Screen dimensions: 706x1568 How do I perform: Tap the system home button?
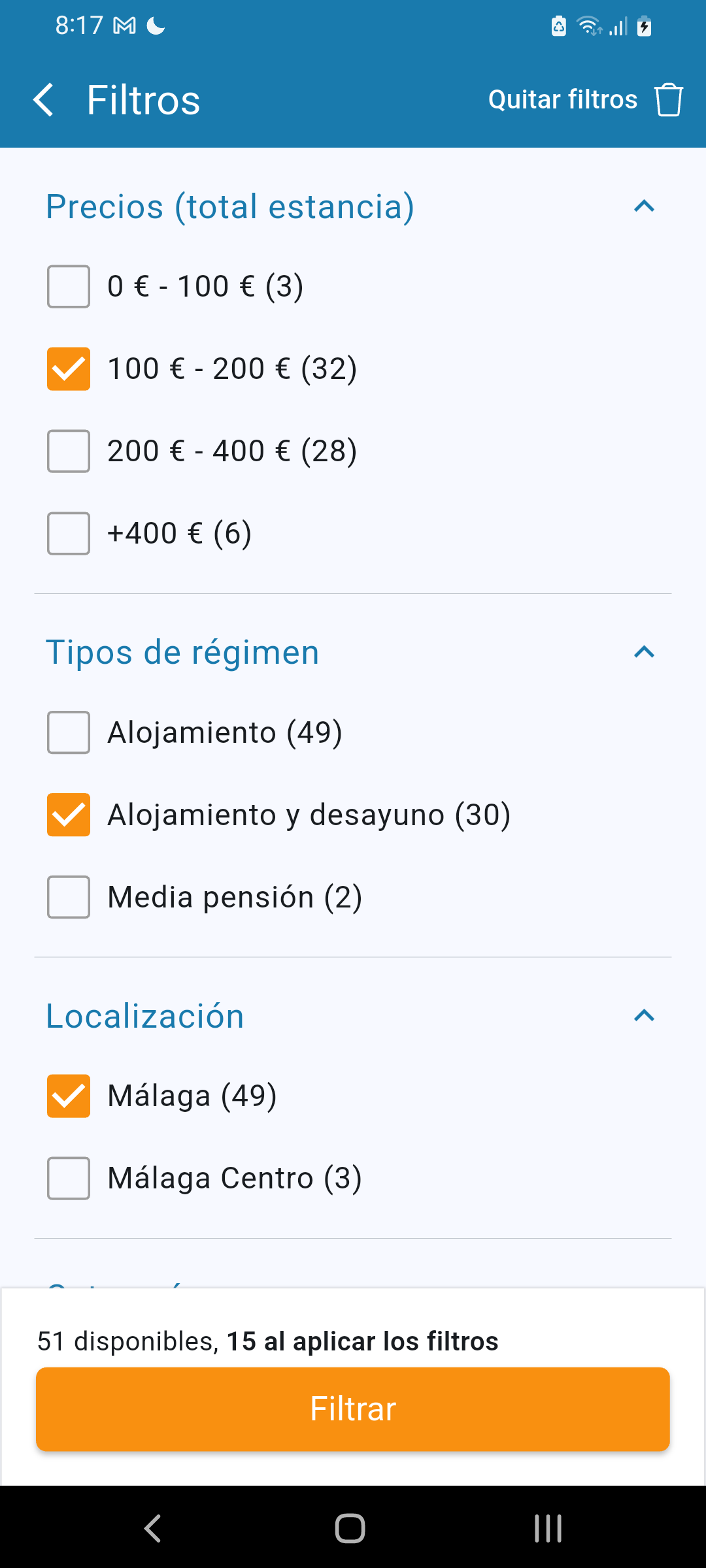[350, 1528]
